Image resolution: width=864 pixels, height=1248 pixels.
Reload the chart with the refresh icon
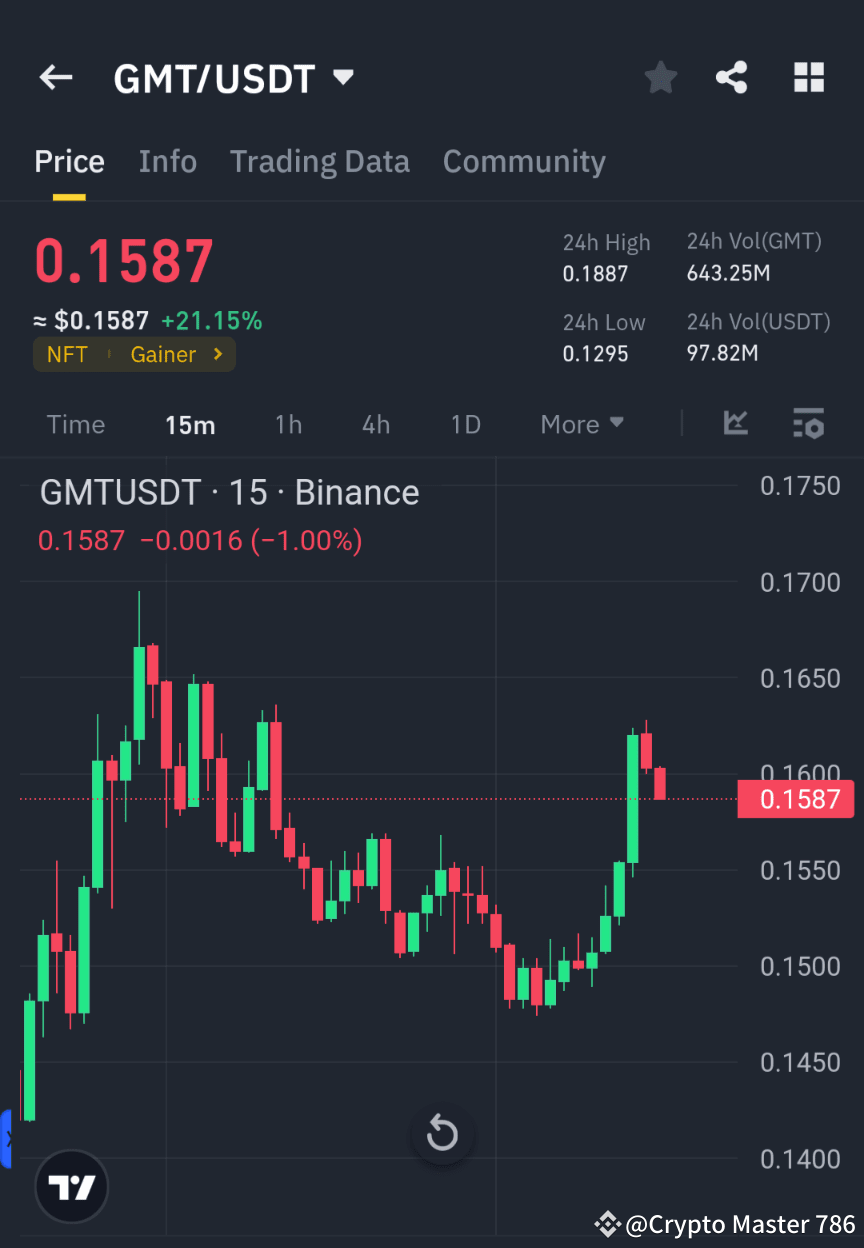coord(442,1135)
